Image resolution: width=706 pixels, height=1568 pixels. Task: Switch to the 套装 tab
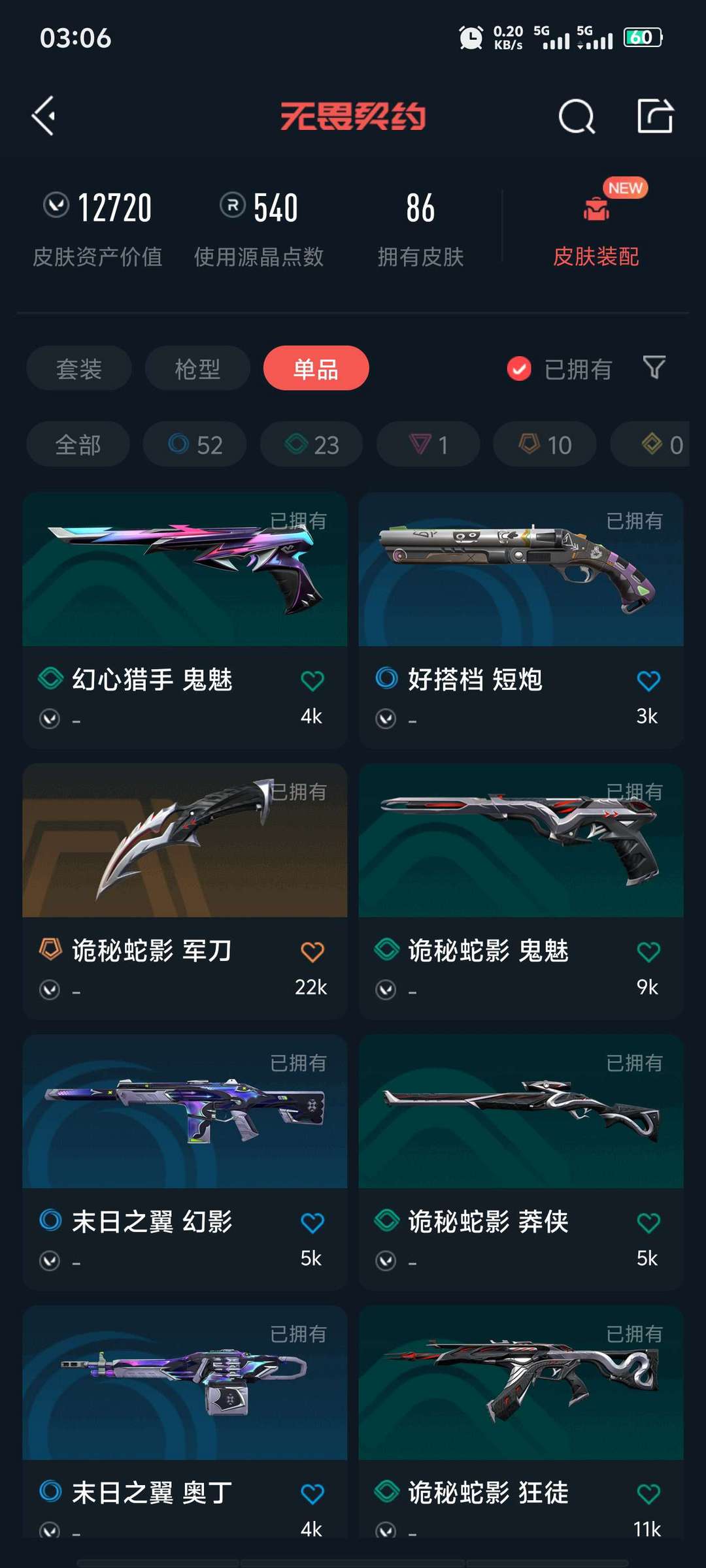coord(78,368)
